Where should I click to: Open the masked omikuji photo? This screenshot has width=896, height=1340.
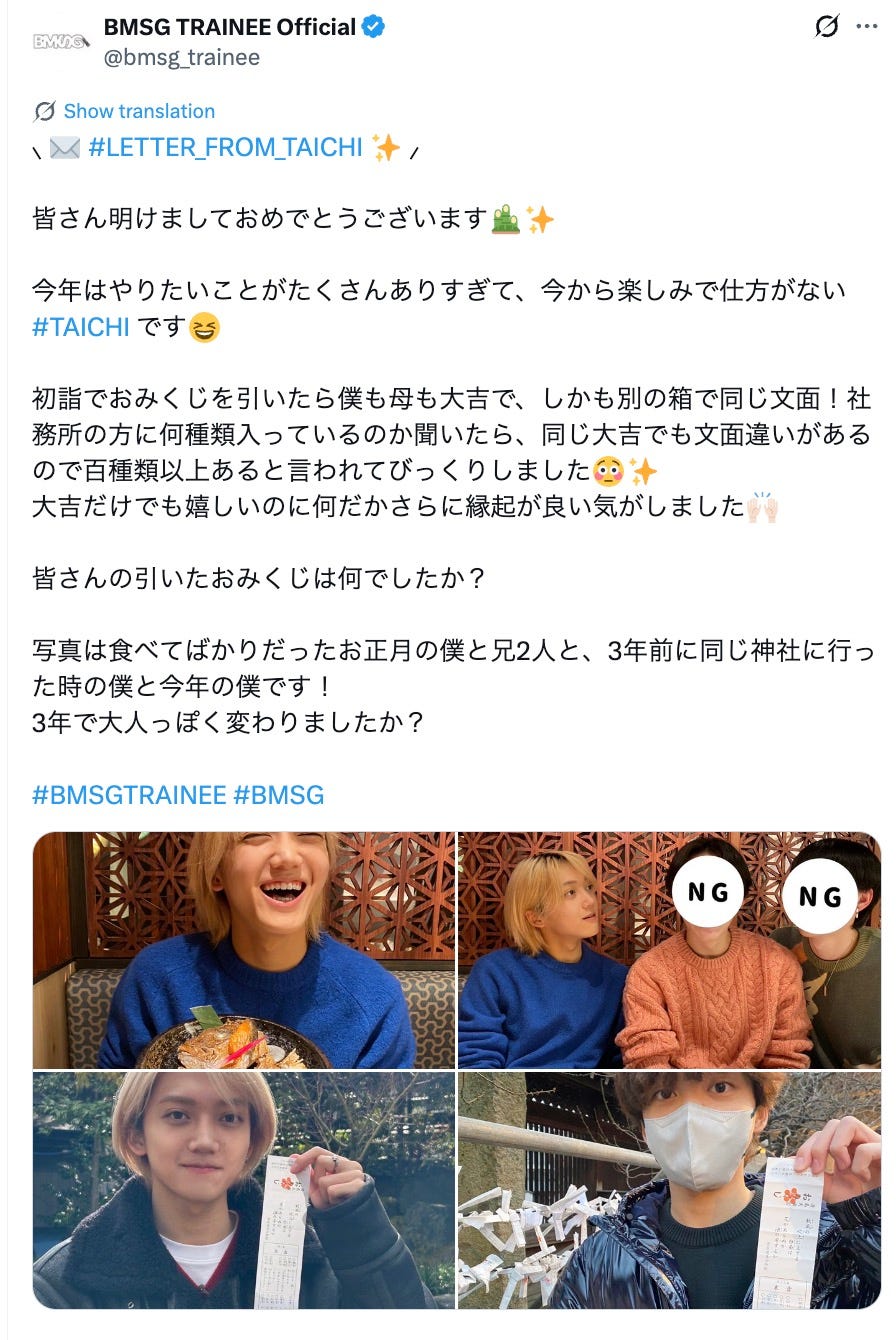669,1190
